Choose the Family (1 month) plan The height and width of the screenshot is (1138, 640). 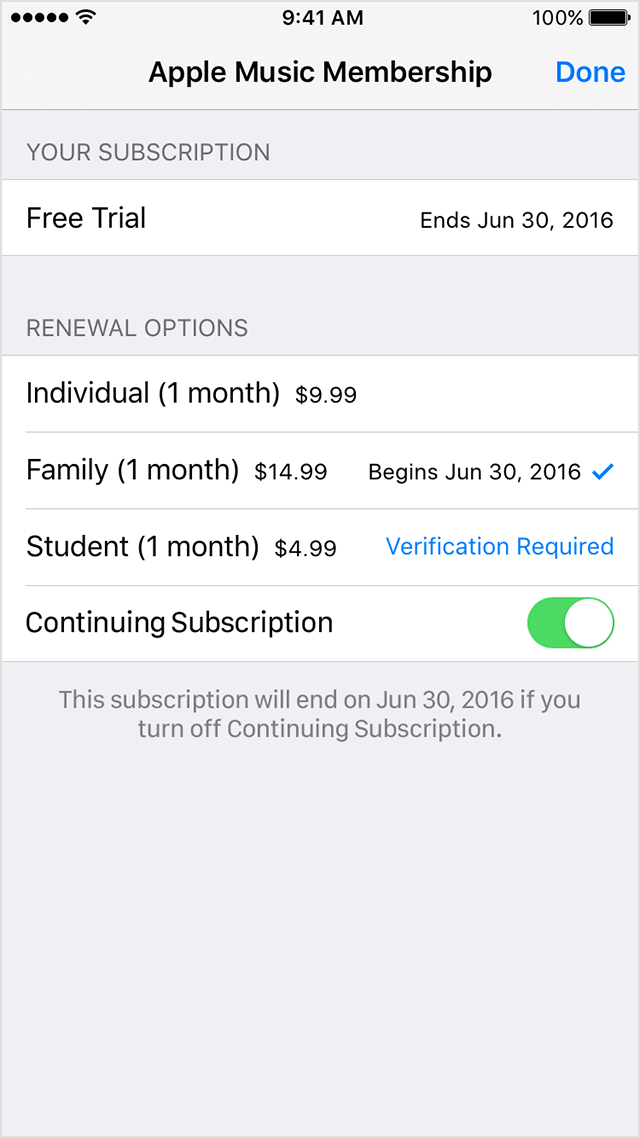320,471
